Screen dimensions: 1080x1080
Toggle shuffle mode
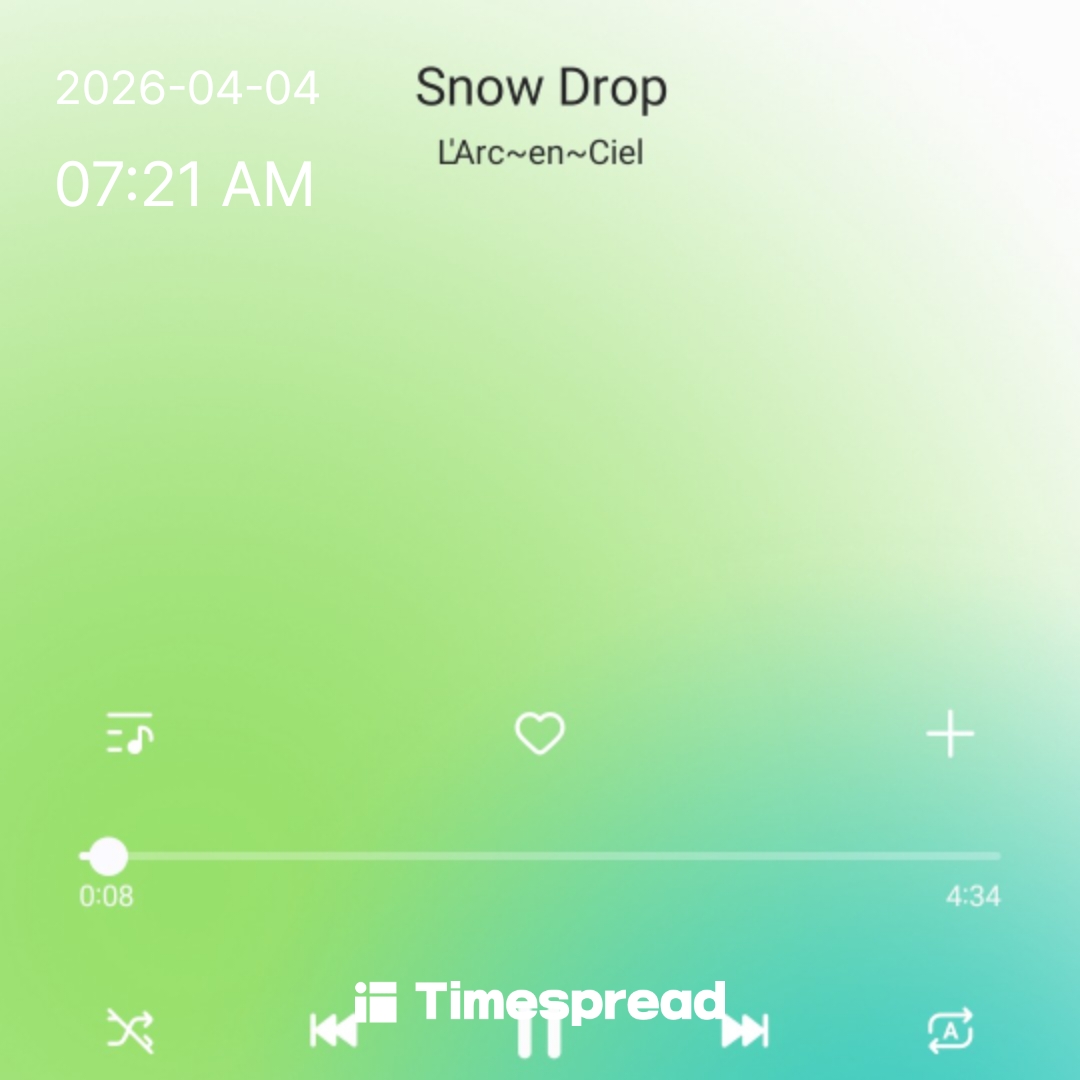click(x=131, y=1030)
